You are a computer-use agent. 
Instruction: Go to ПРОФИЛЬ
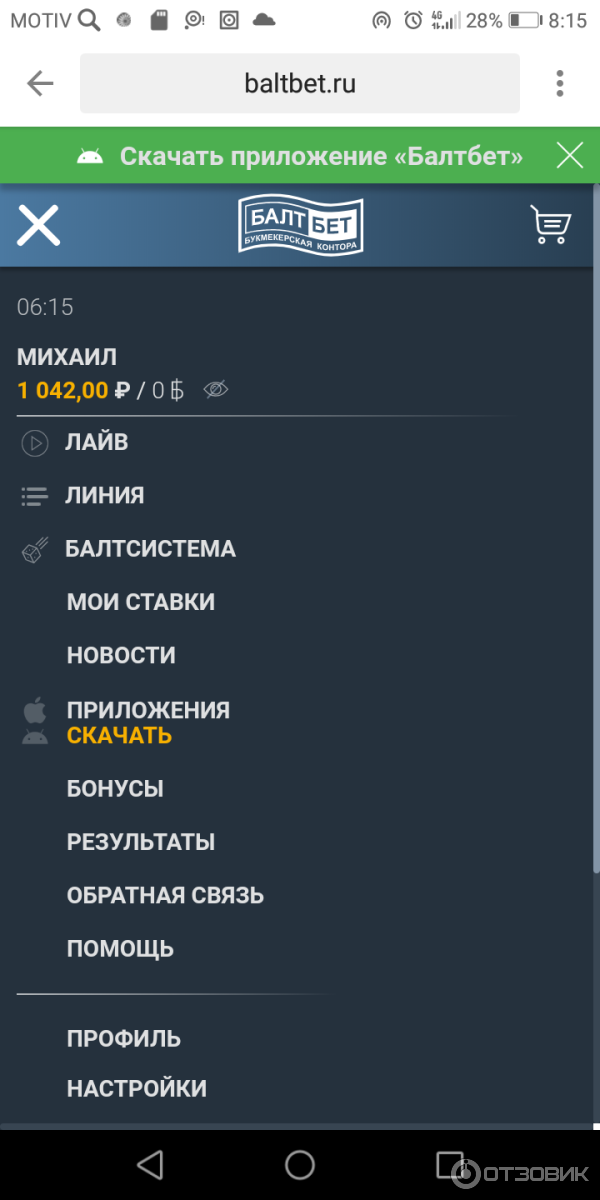(x=124, y=1038)
